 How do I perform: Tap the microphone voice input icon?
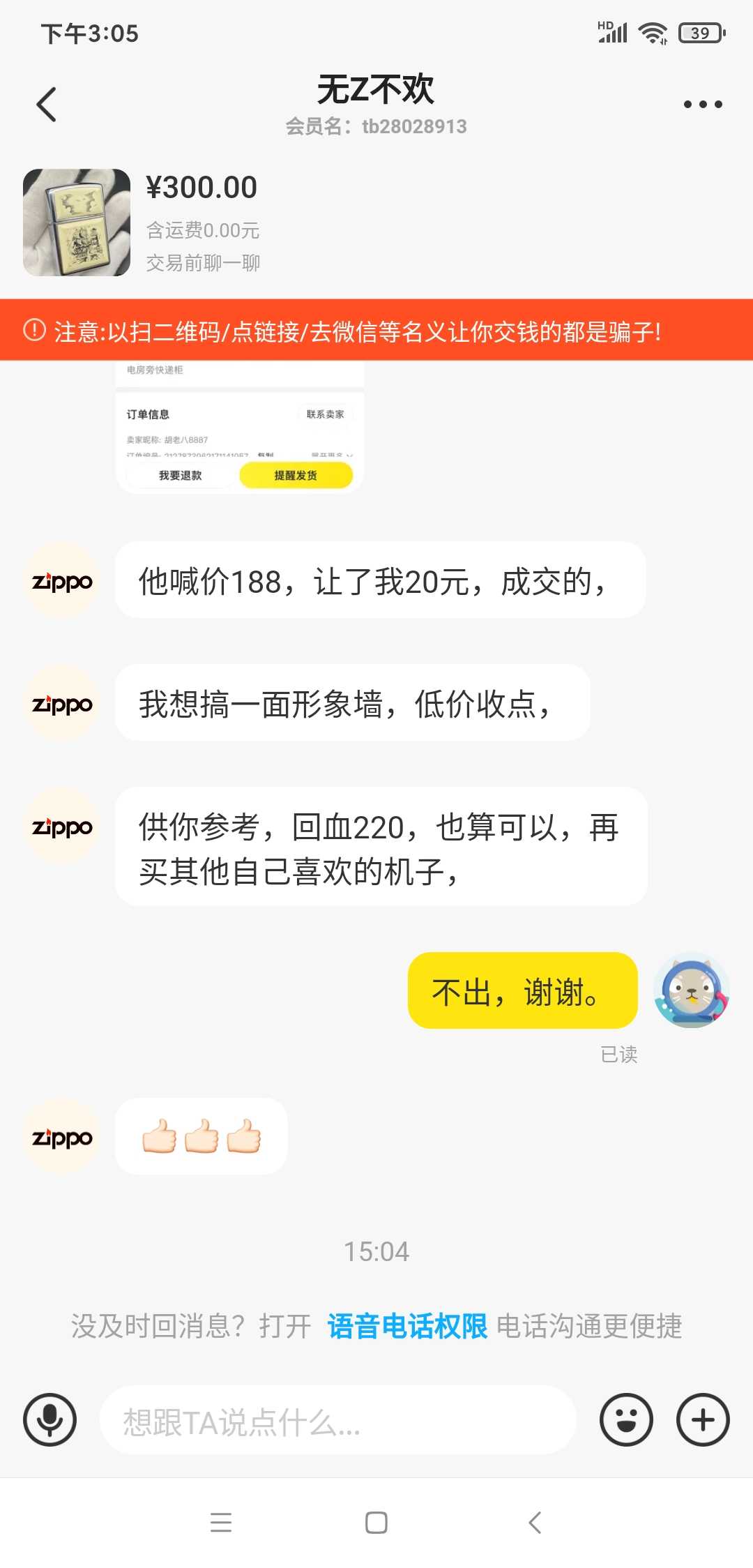(x=50, y=1419)
